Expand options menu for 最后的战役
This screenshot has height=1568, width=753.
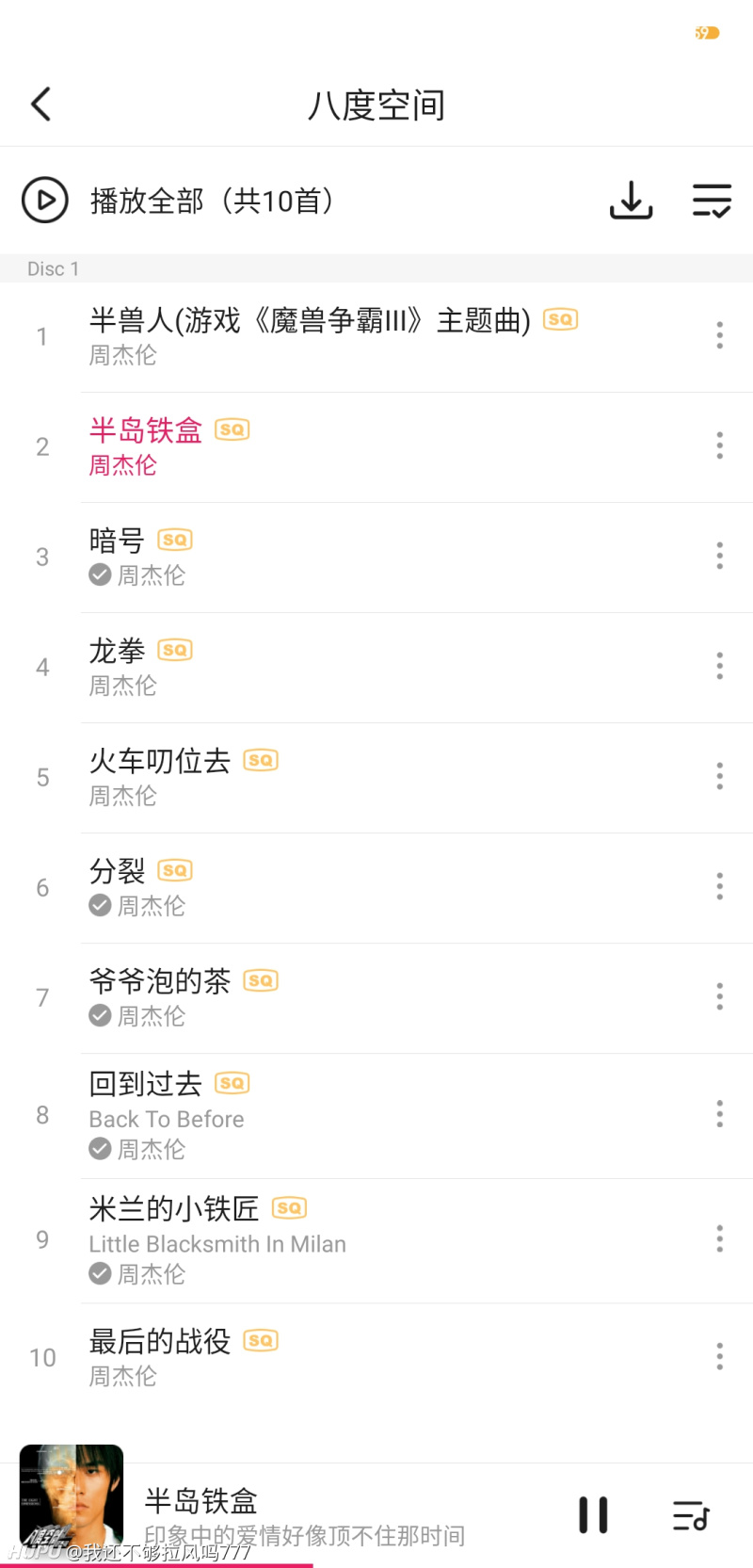point(718,1356)
